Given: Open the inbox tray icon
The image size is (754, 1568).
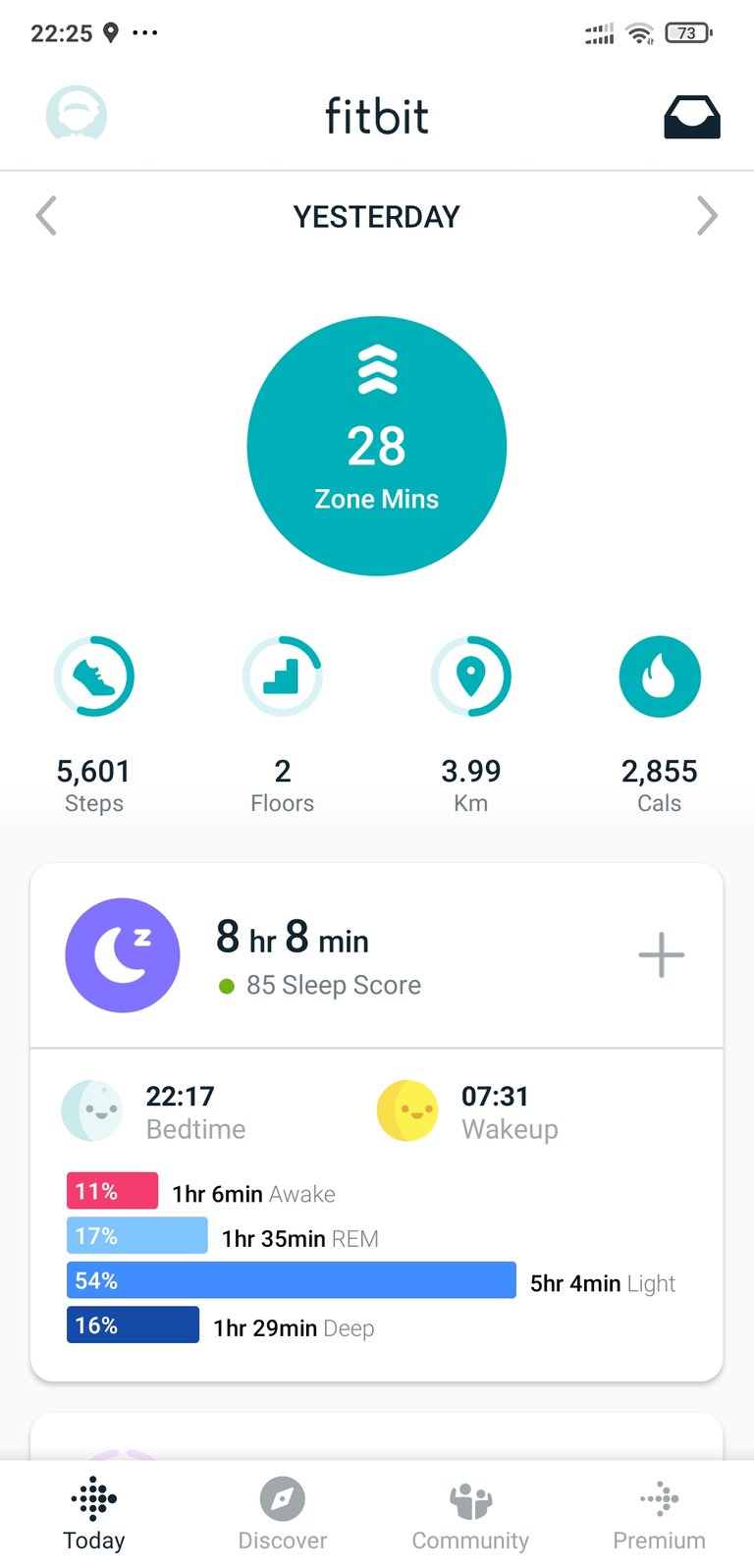Looking at the screenshot, I should click(692, 117).
